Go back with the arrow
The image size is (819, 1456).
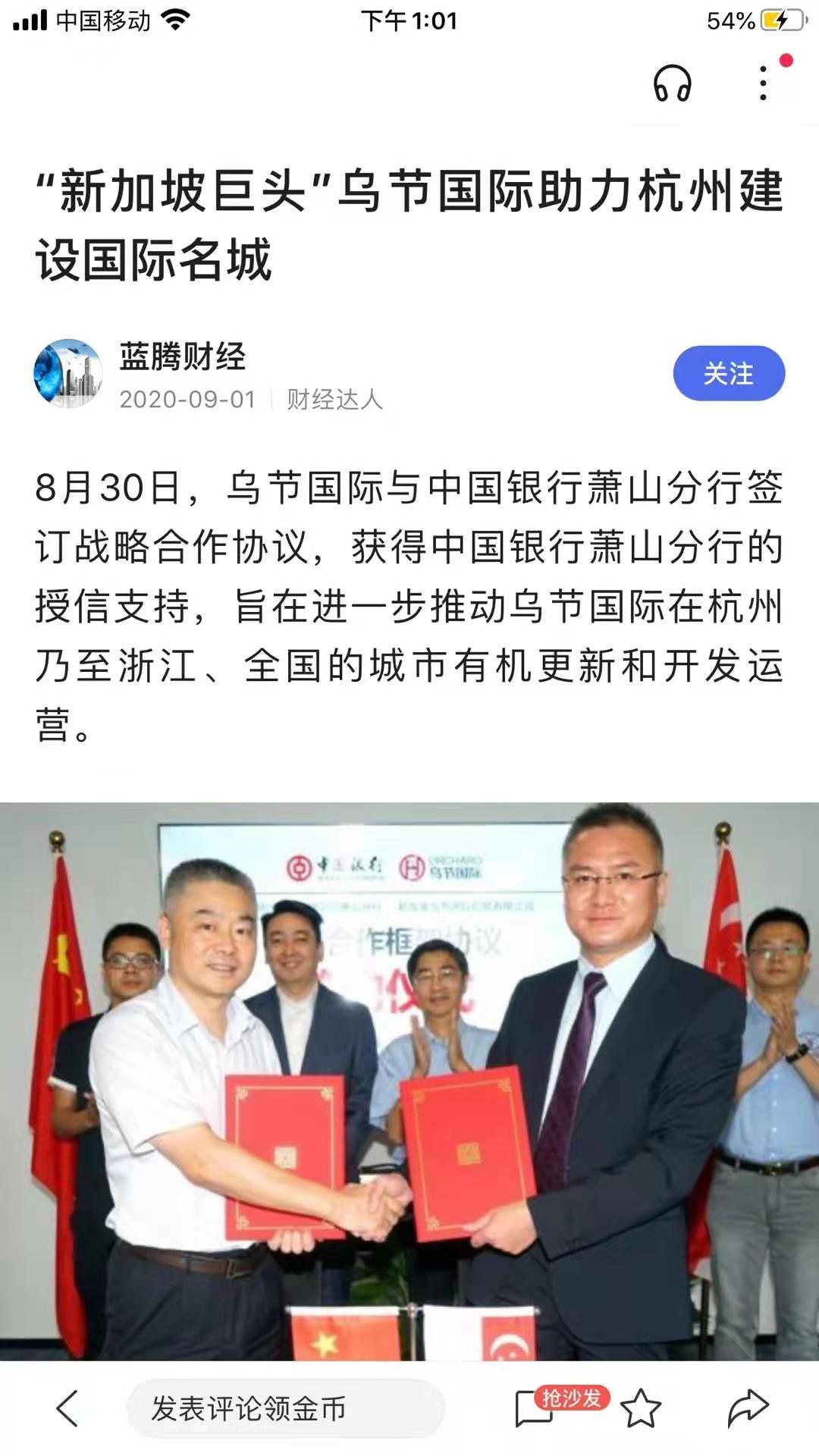point(67,1409)
